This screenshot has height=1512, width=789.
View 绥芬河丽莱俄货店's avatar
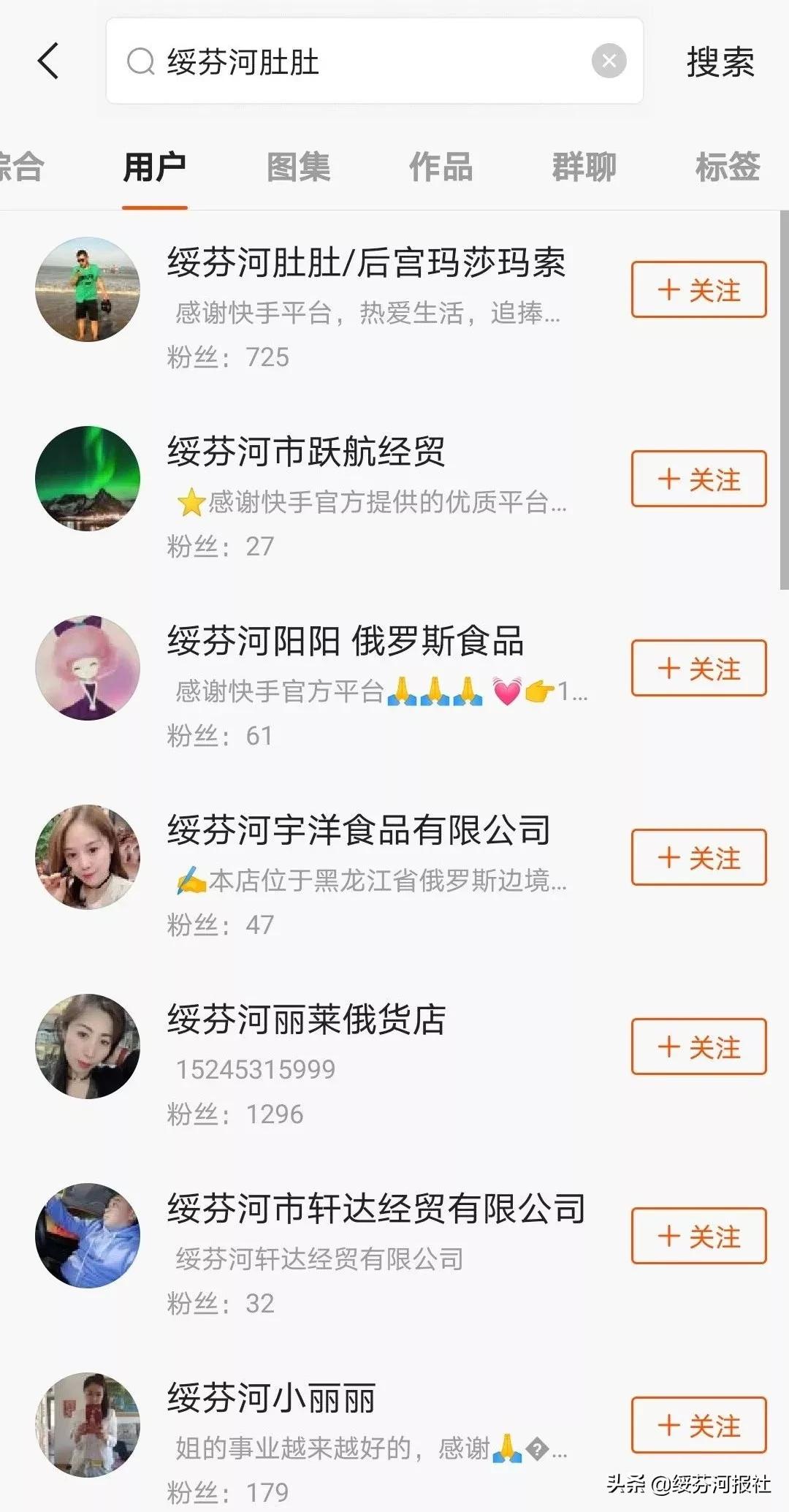coord(87,1045)
